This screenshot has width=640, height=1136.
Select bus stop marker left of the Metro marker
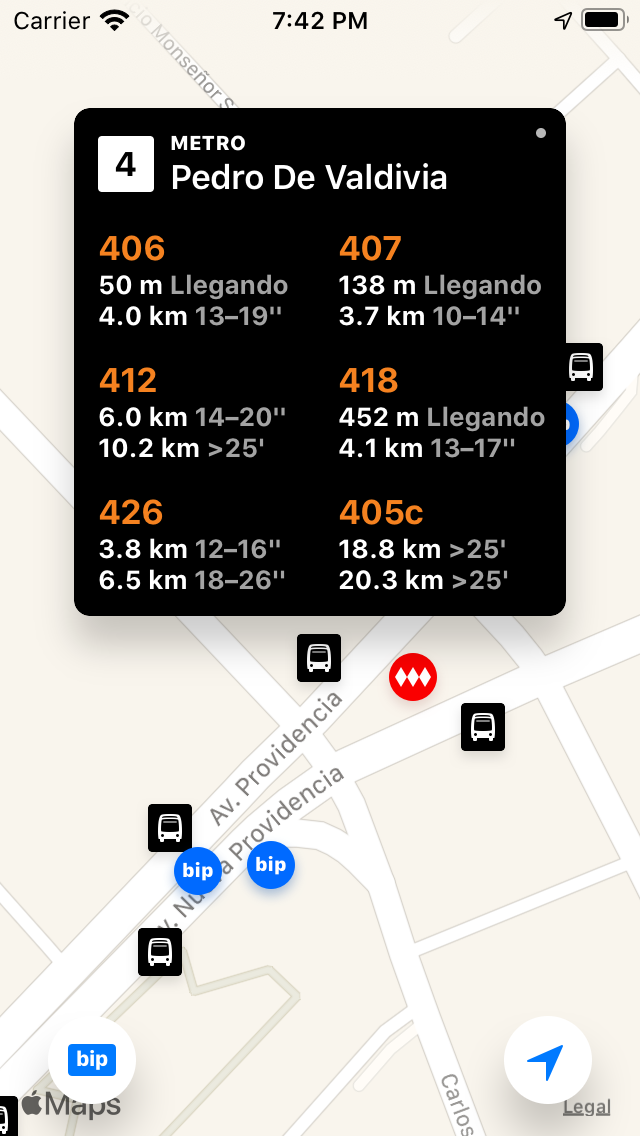tap(319, 658)
